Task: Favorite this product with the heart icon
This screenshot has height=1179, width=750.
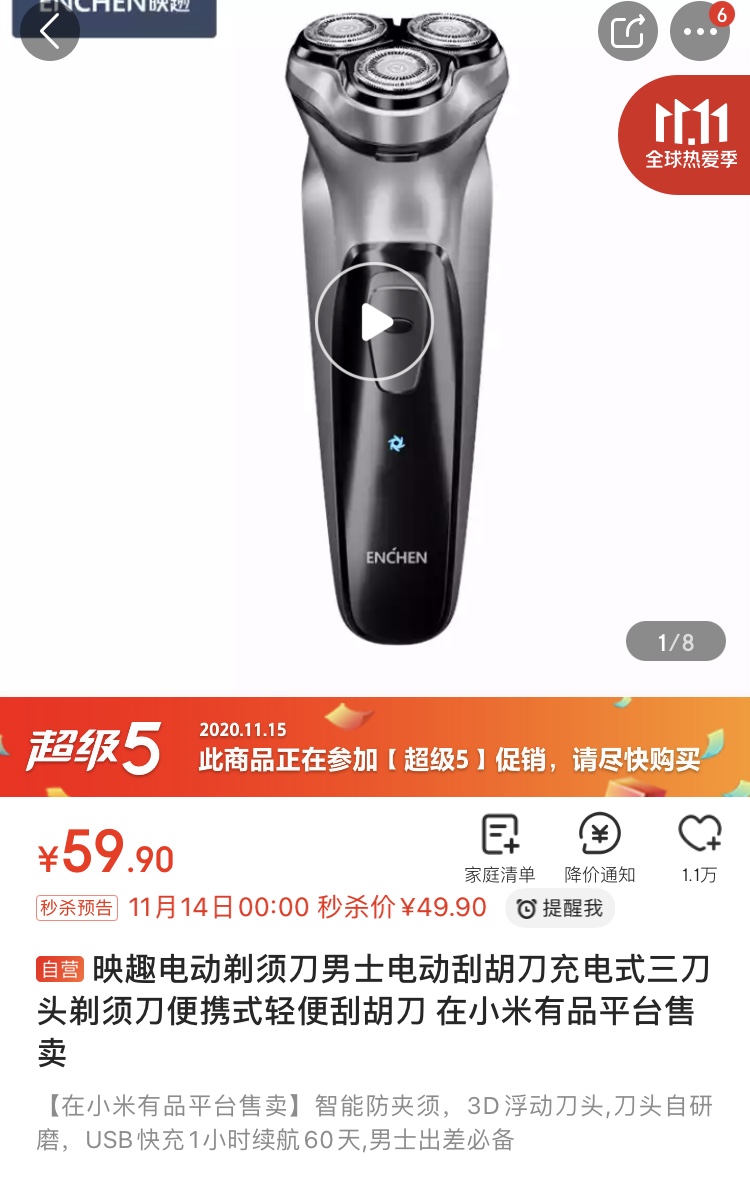Action: (x=699, y=846)
